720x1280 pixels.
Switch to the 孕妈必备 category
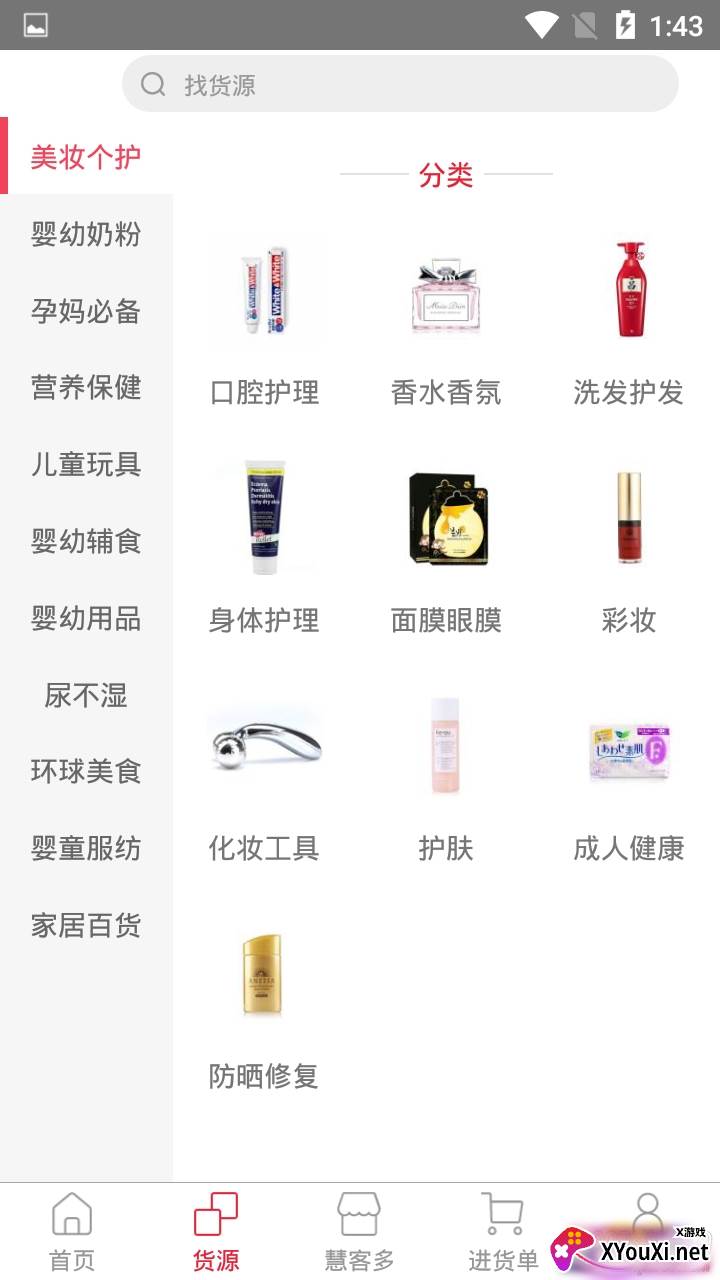86,311
